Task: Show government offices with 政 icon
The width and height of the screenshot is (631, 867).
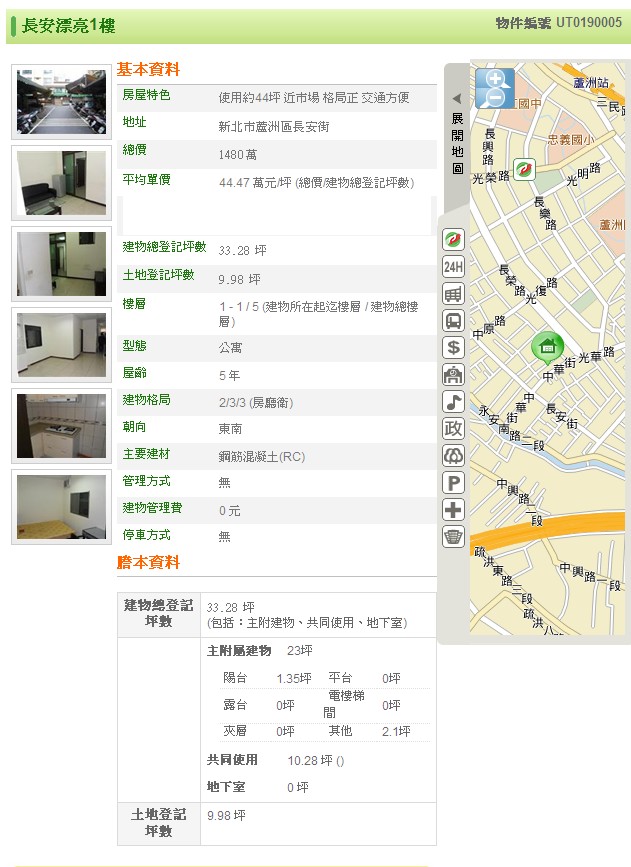Action: click(x=453, y=429)
